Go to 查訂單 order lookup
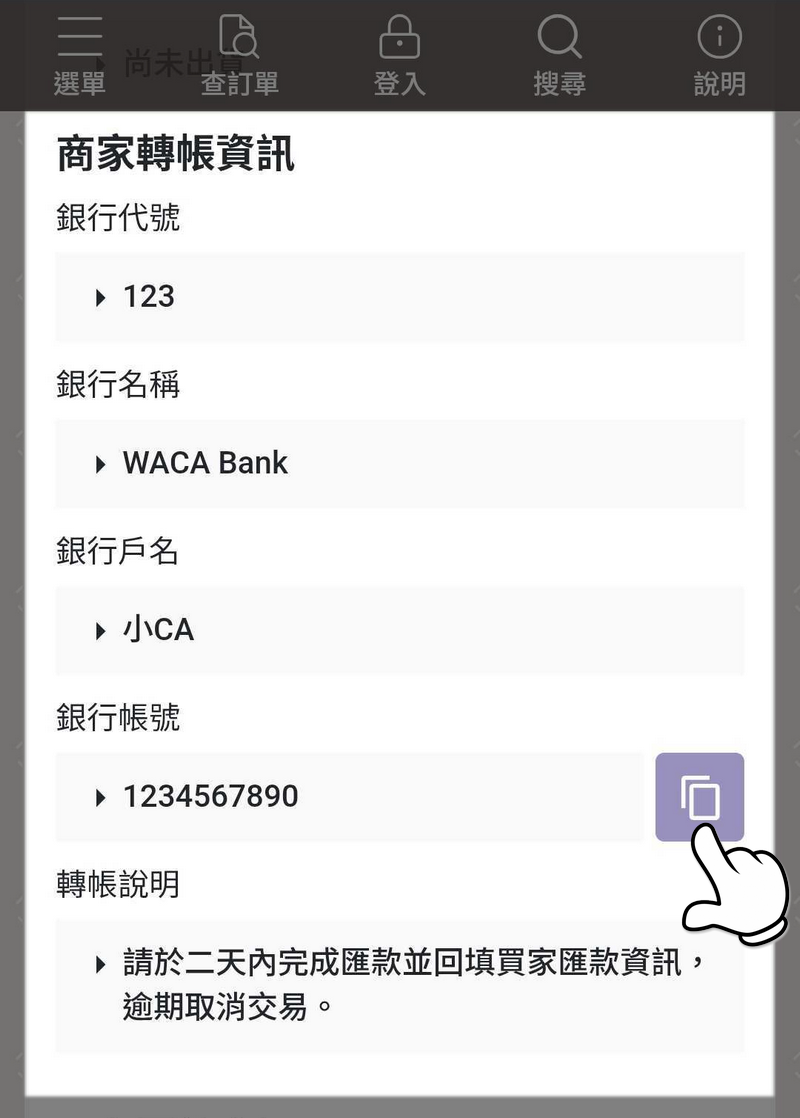The width and height of the screenshot is (800, 1118). click(x=239, y=56)
